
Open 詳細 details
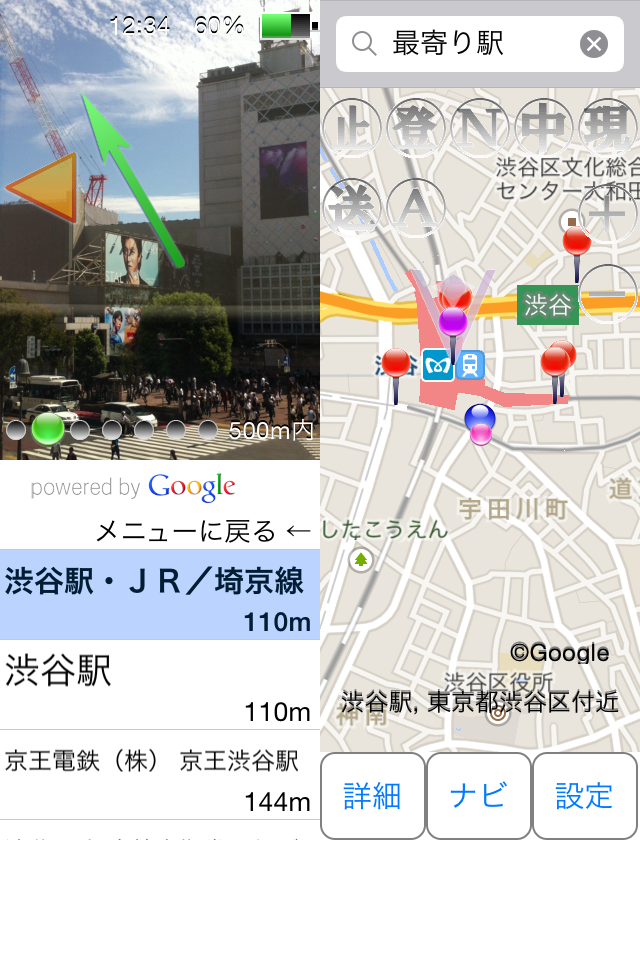point(373,796)
